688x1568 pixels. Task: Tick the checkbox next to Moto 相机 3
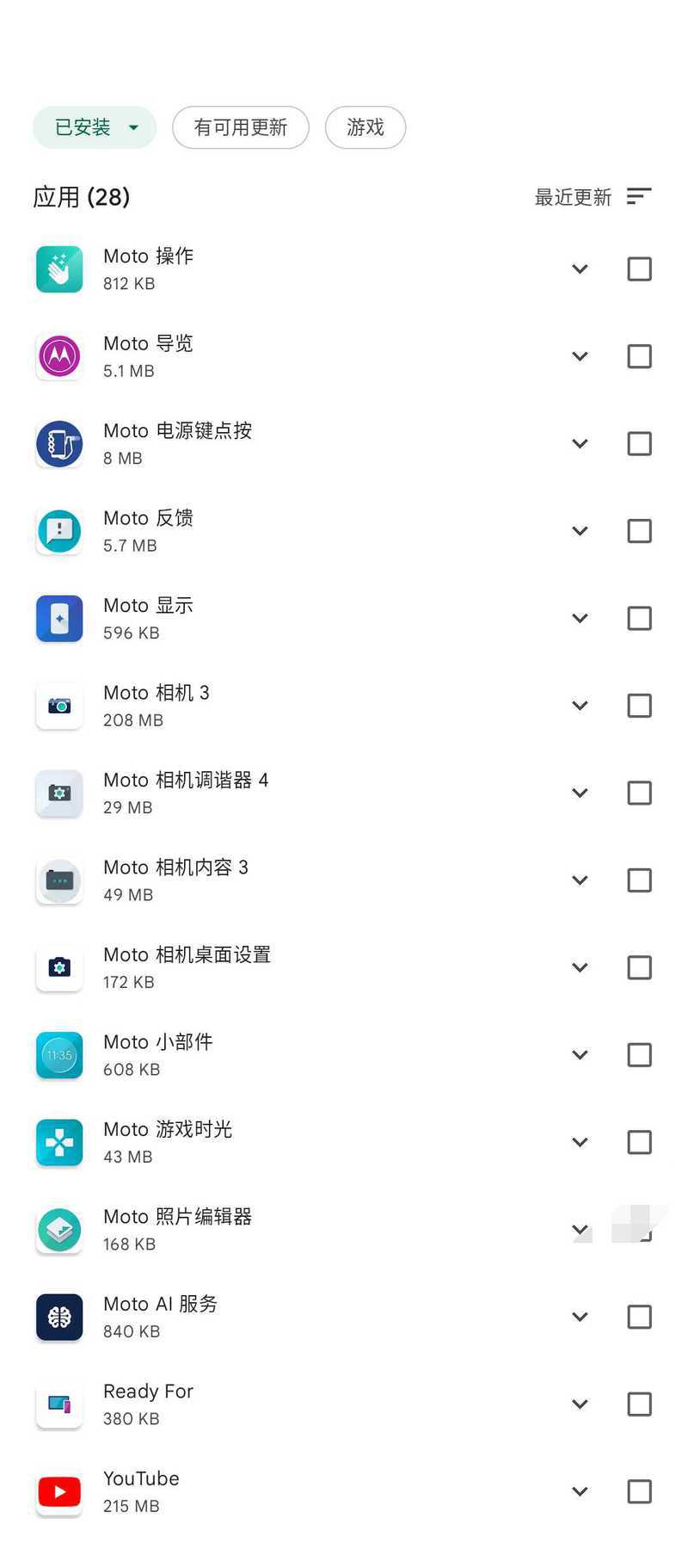pyautogui.click(x=639, y=706)
